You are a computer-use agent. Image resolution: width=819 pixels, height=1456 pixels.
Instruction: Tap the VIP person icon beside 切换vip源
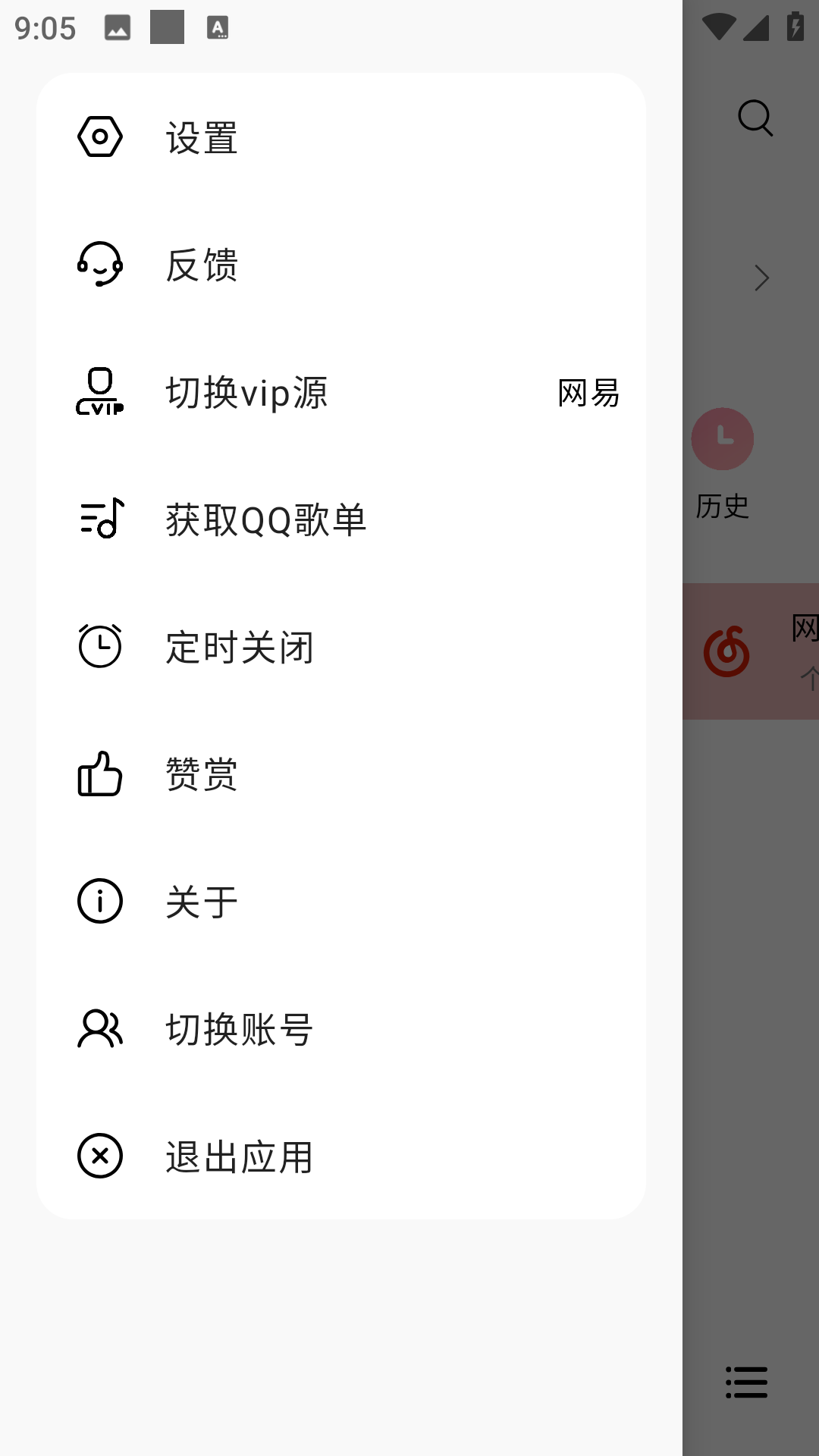[x=99, y=393]
